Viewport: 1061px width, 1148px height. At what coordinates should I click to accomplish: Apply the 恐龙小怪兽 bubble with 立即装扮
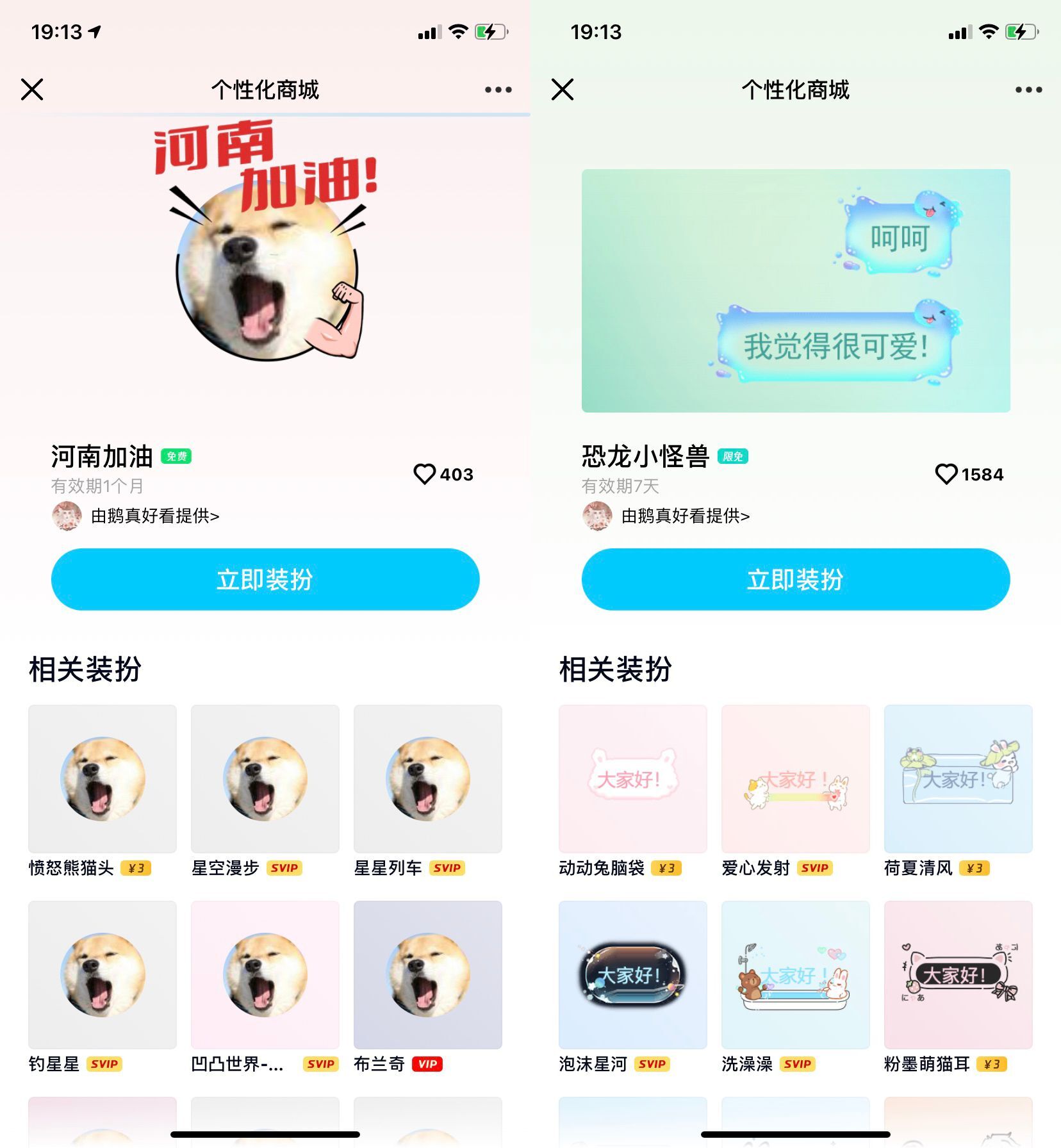(x=796, y=579)
